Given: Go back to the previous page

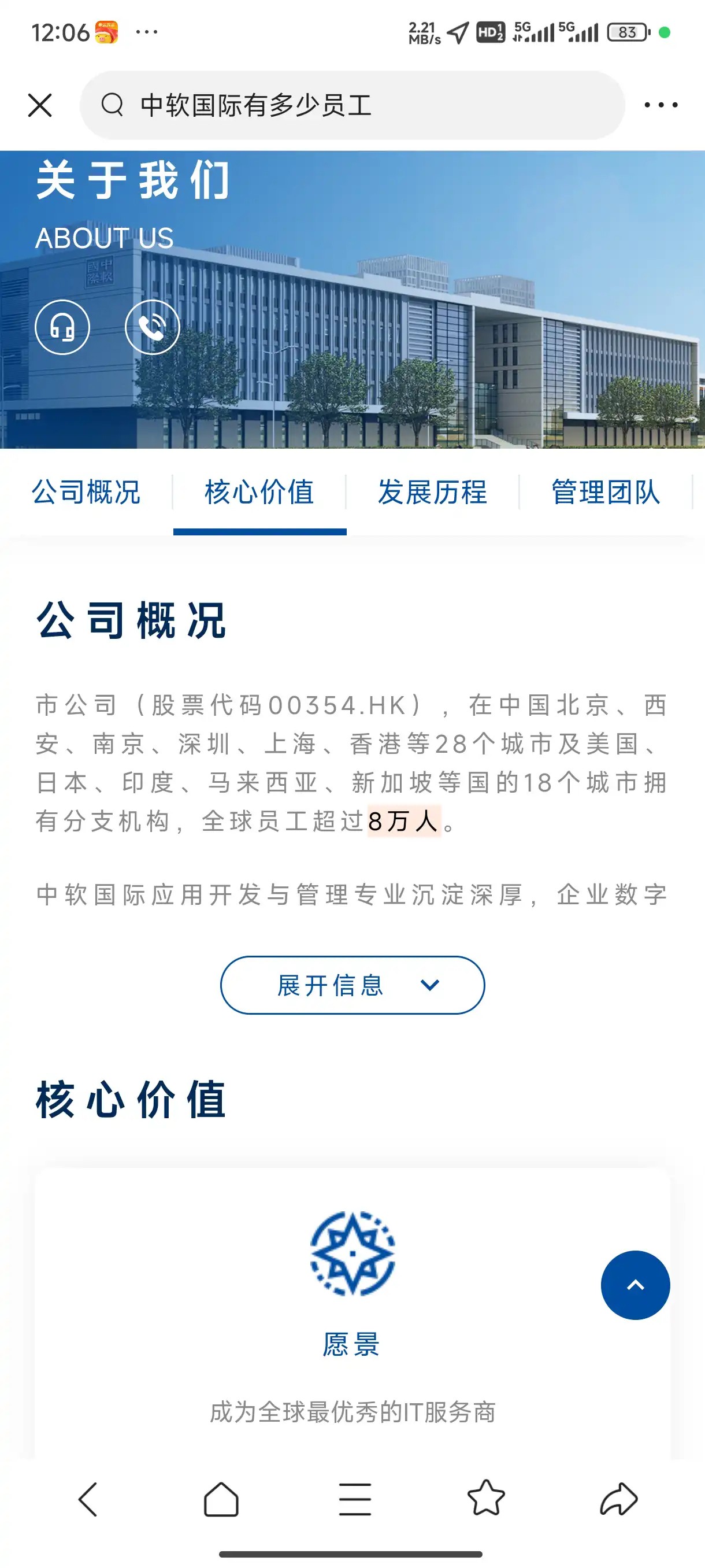Looking at the screenshot, I should coord(88,1499).
